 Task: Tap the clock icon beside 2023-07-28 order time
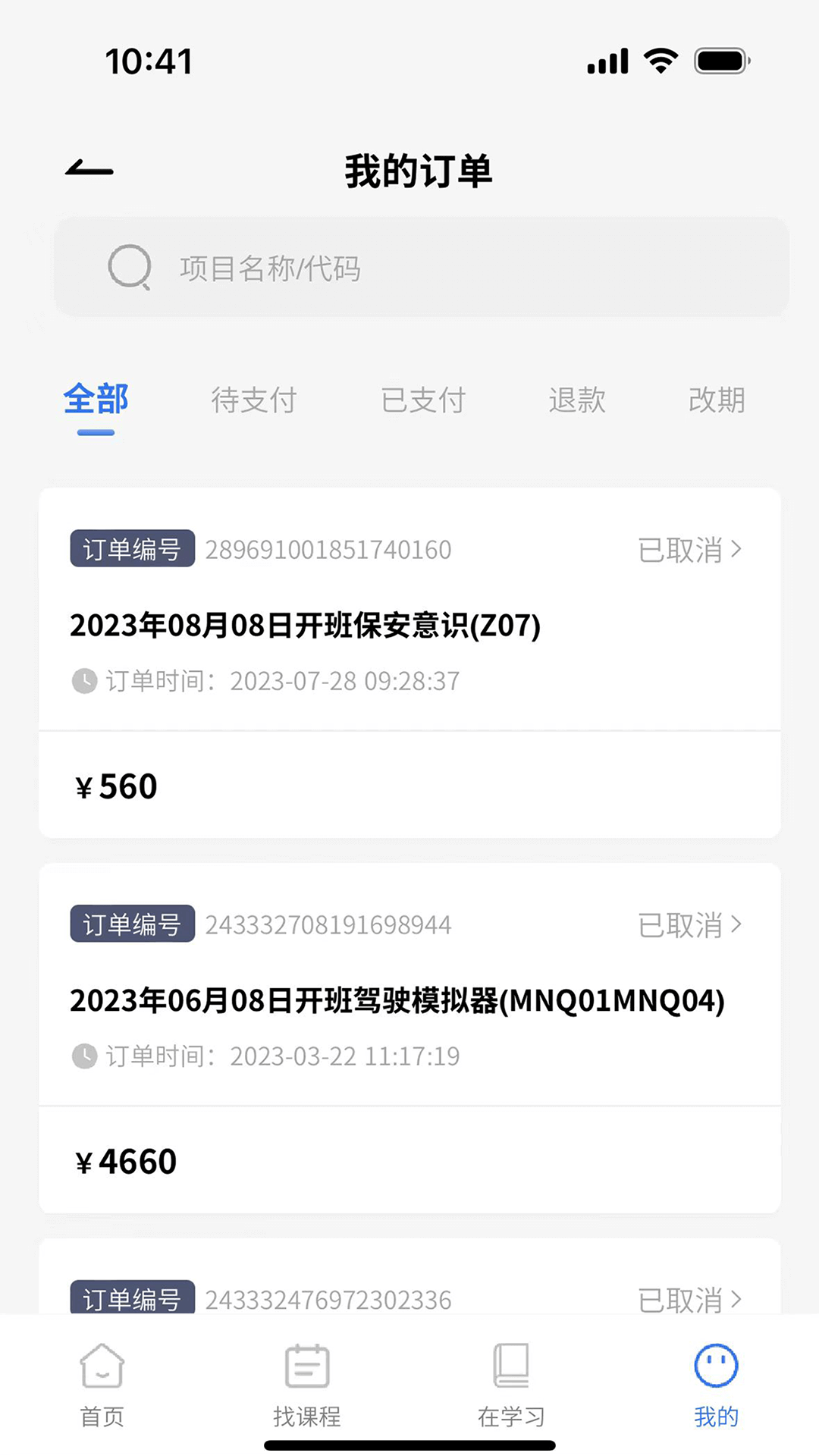[84, 681]
